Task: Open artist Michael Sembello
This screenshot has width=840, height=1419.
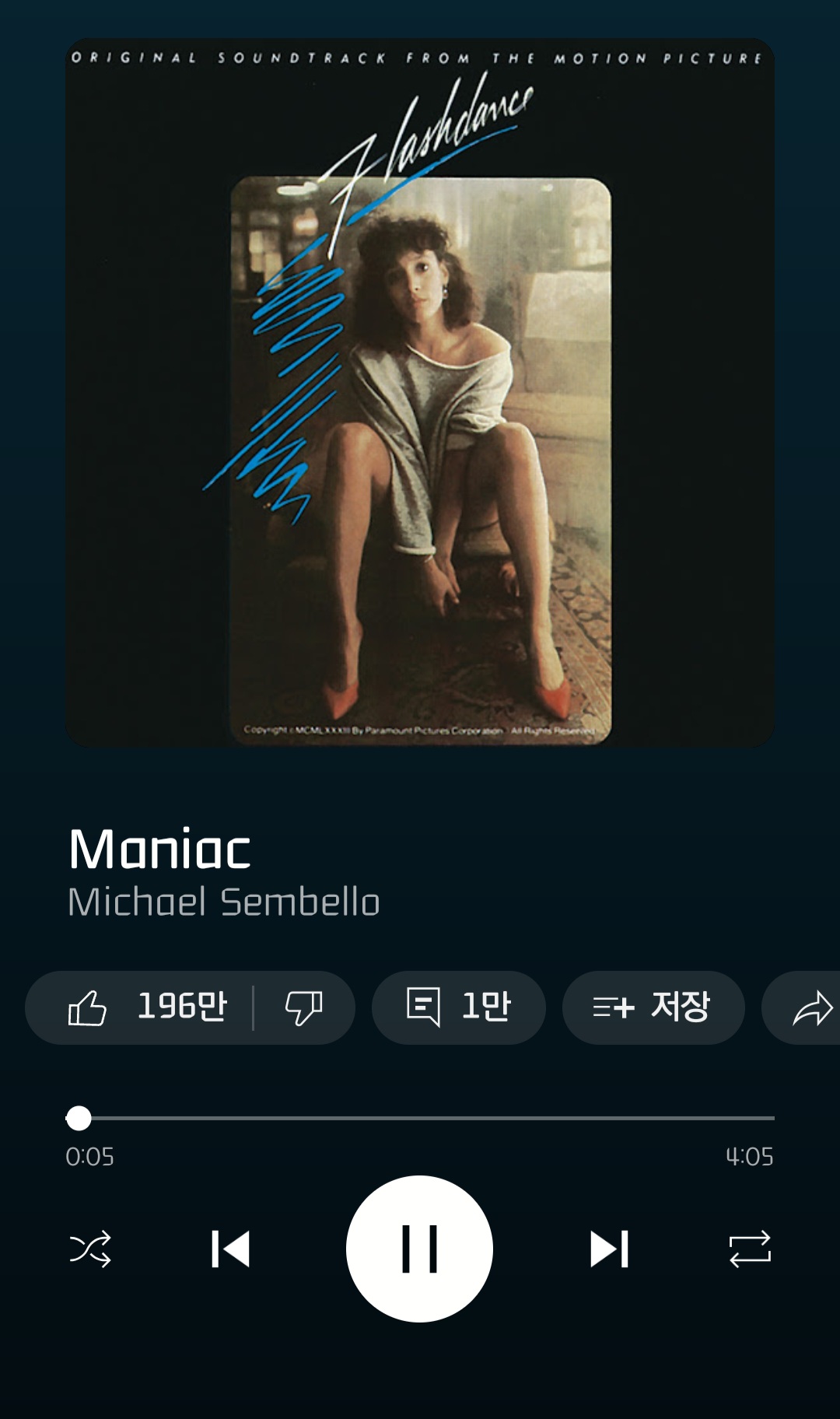Action: pyautogui.click(x=224, y=902)
